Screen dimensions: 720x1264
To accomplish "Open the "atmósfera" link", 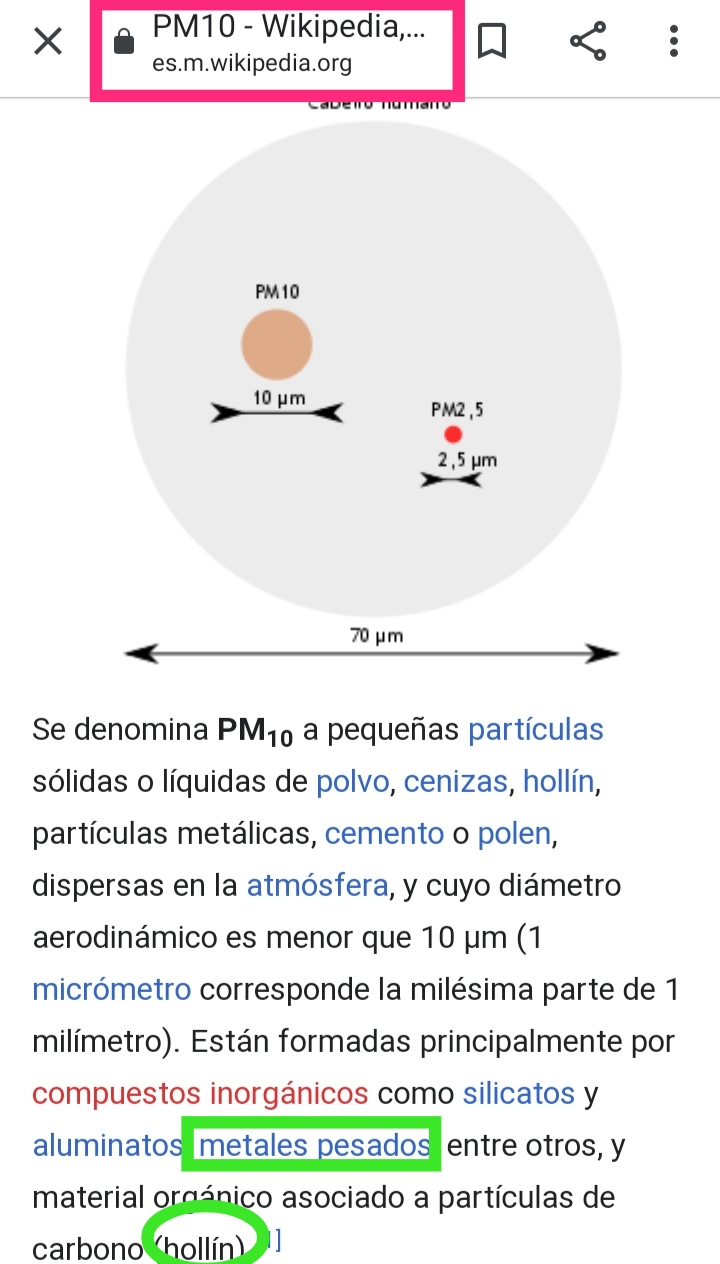I will pos(318,886).
